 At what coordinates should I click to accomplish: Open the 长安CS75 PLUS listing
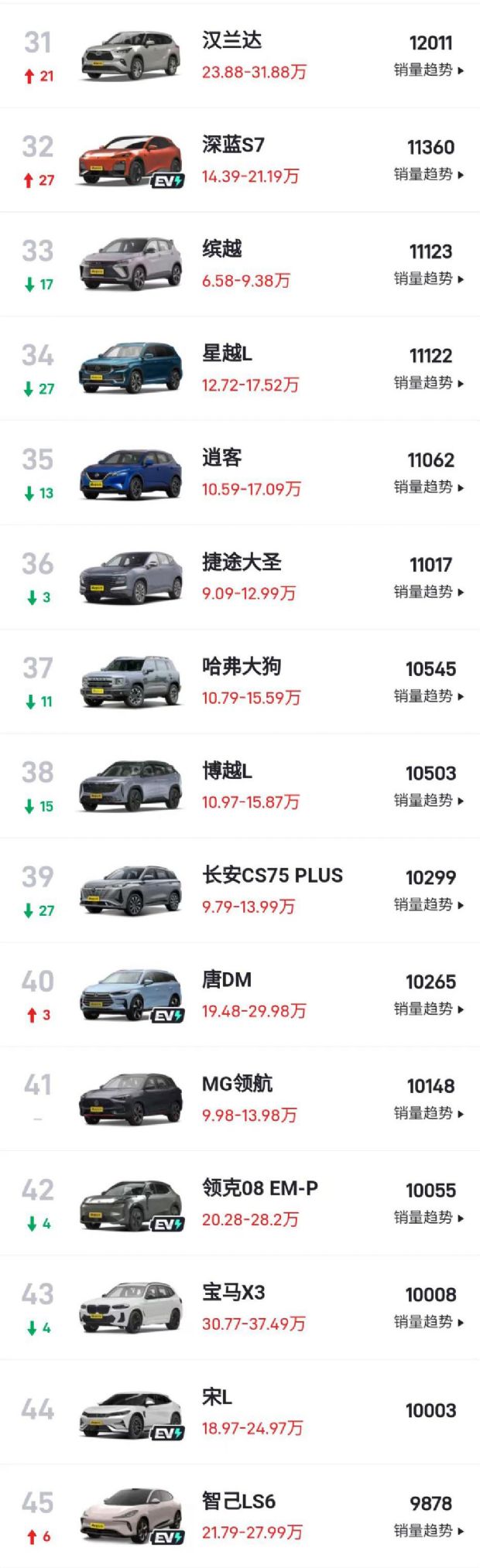pyautogui.click(x=272, y=876)
